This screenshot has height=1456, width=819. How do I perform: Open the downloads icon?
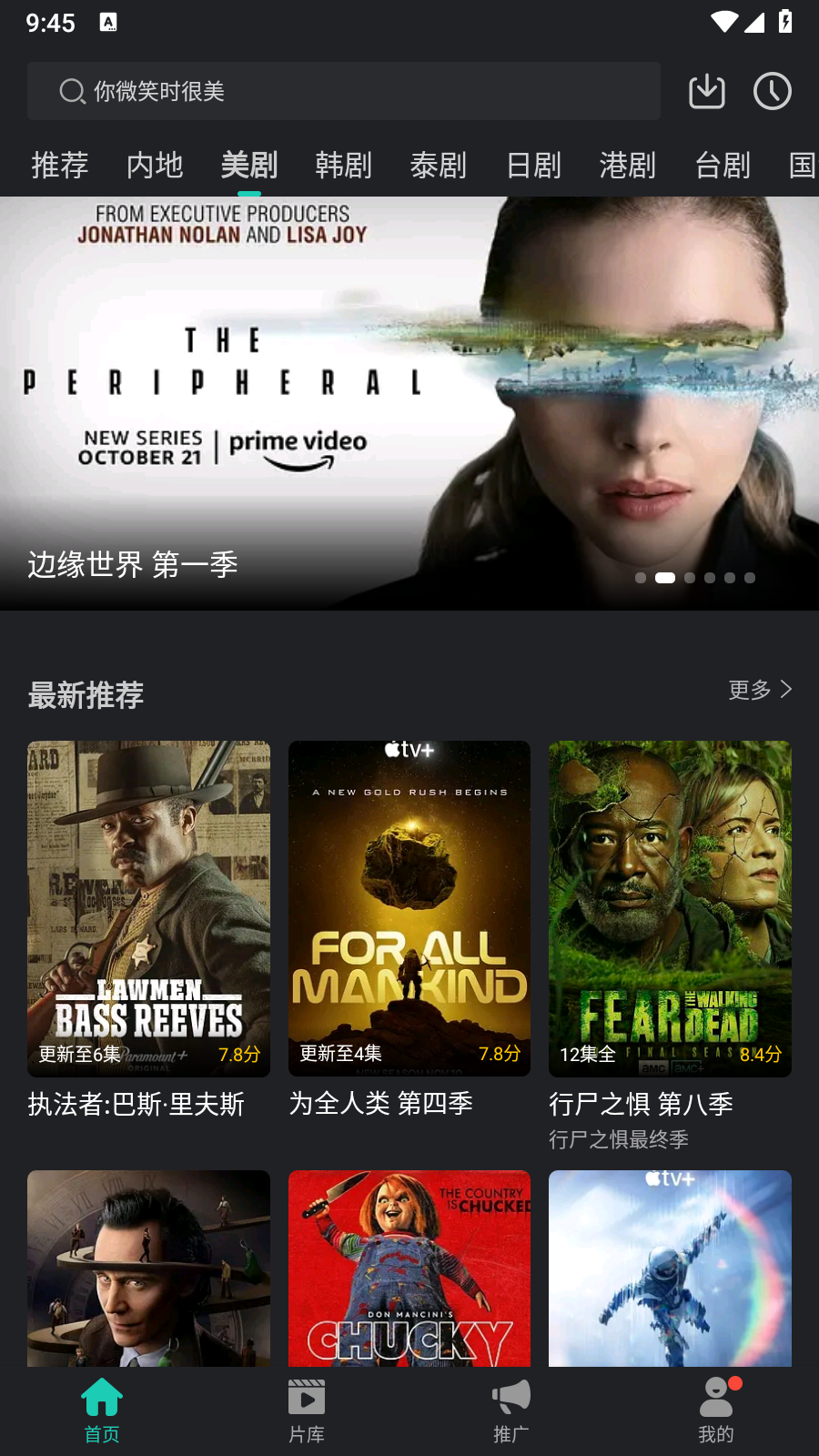[707, 91]
